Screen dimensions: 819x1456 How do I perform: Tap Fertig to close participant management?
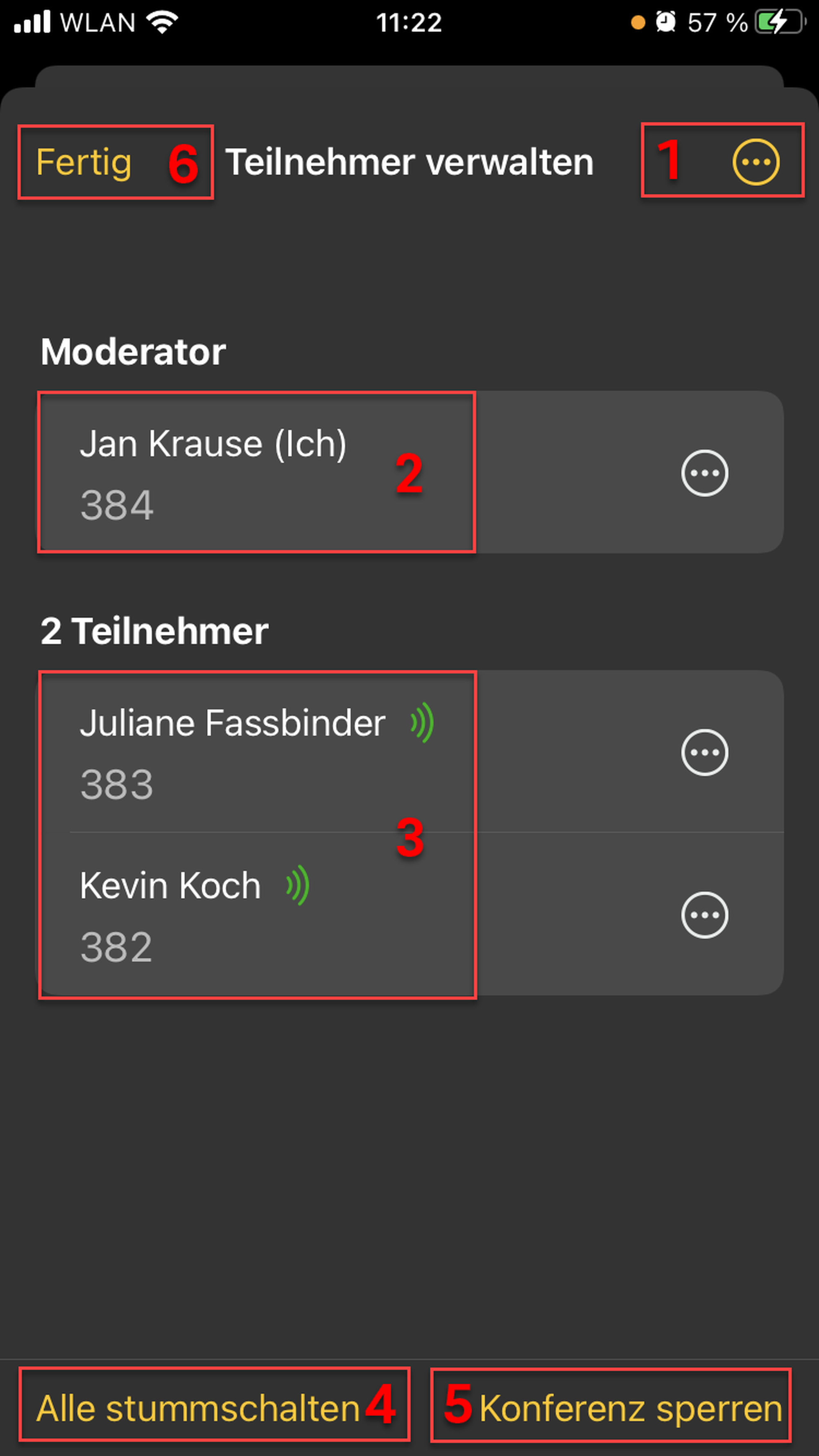click(84, 163)
